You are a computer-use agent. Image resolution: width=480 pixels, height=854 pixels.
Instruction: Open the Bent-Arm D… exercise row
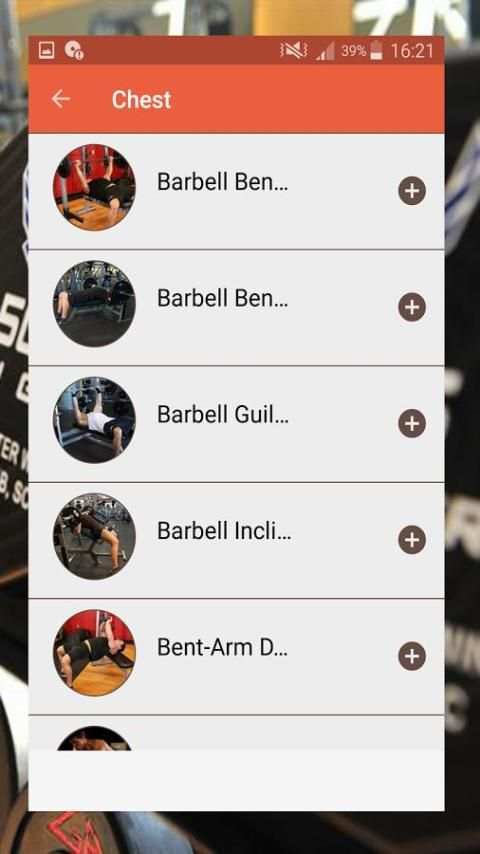[236, 656]
